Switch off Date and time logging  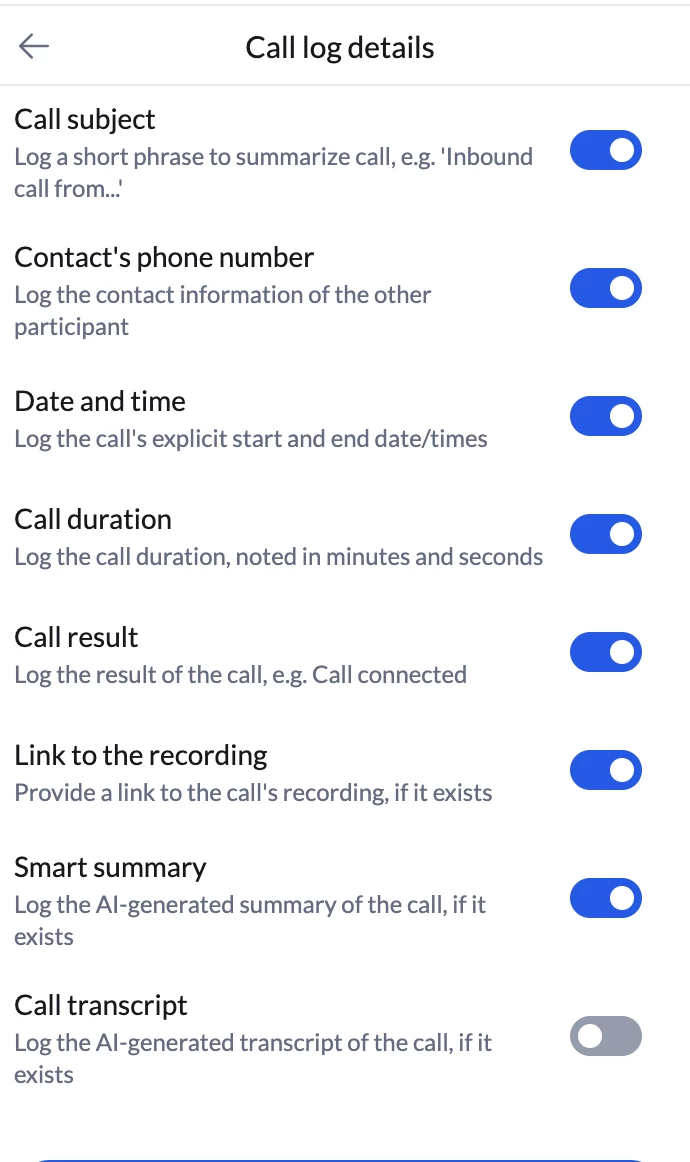[606, 416]
